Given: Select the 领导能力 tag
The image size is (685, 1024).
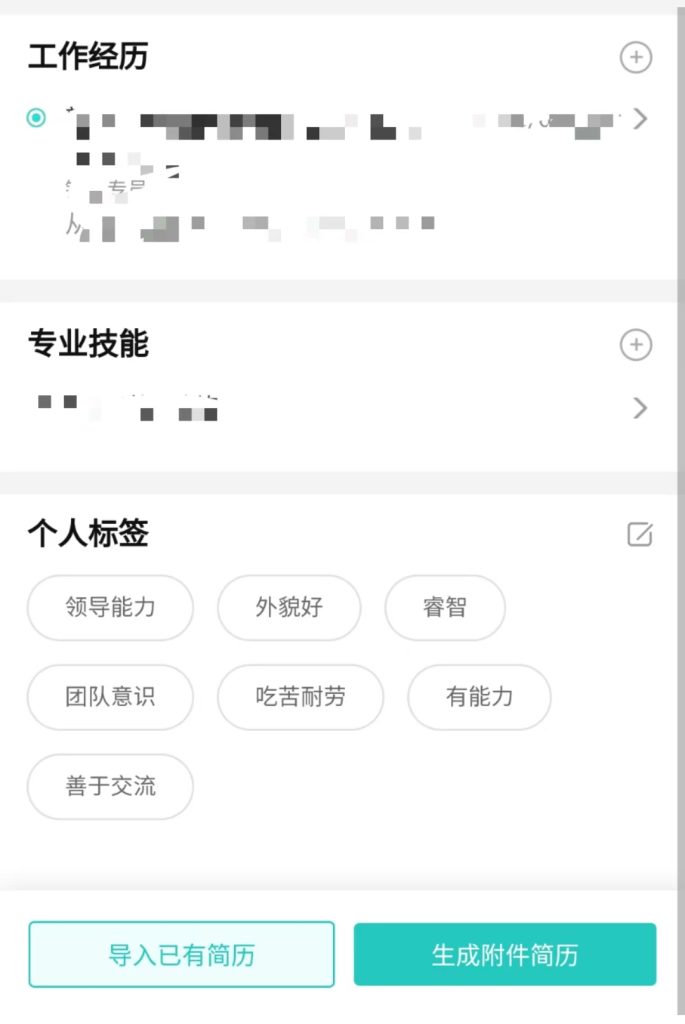Looking at the screenshot, I should click(x=110, y=607).
